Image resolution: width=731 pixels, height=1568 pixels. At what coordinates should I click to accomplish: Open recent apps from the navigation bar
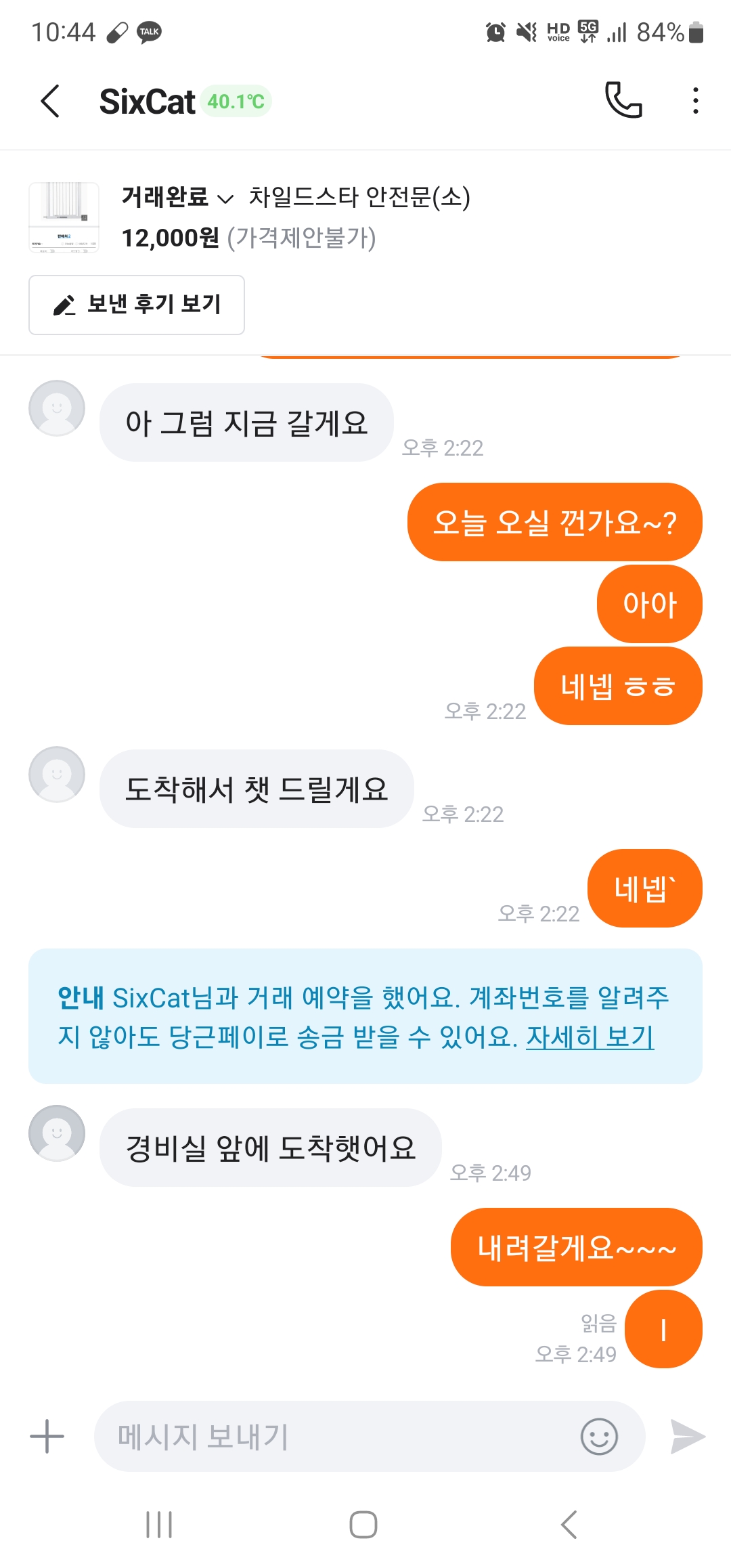(x=159, y=1525)
